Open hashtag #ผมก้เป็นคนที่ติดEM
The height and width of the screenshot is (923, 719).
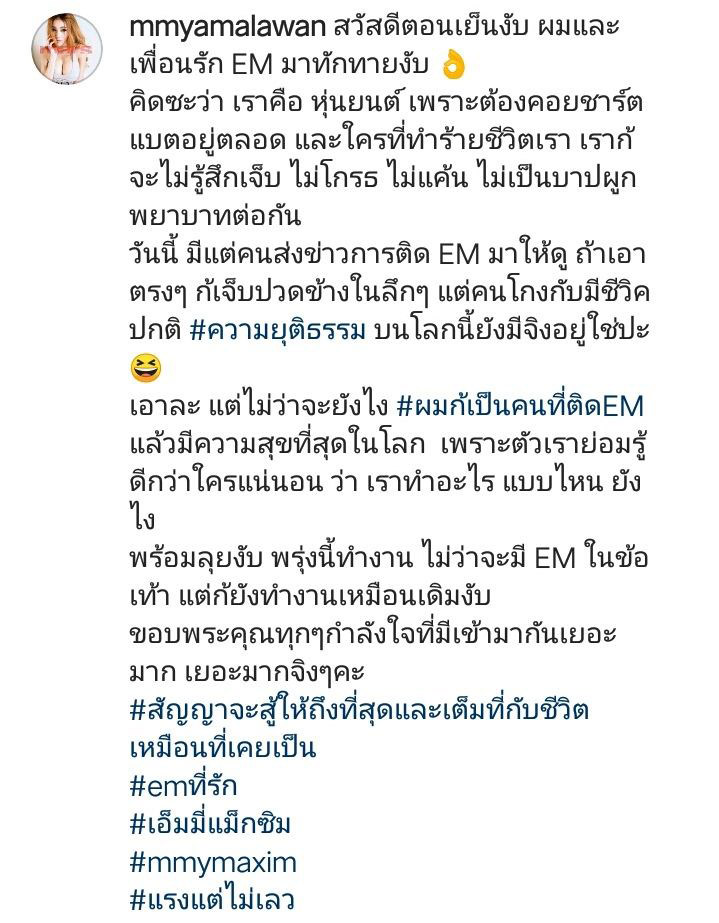point(533,407)
